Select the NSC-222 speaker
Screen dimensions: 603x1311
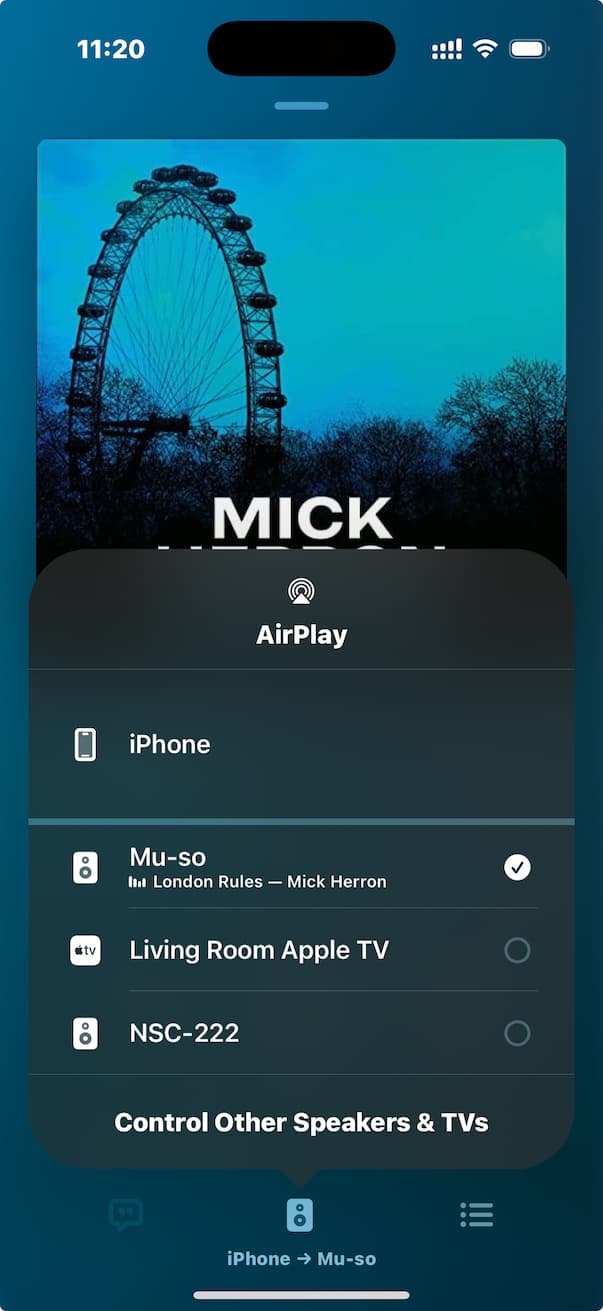coord(301,1033)
